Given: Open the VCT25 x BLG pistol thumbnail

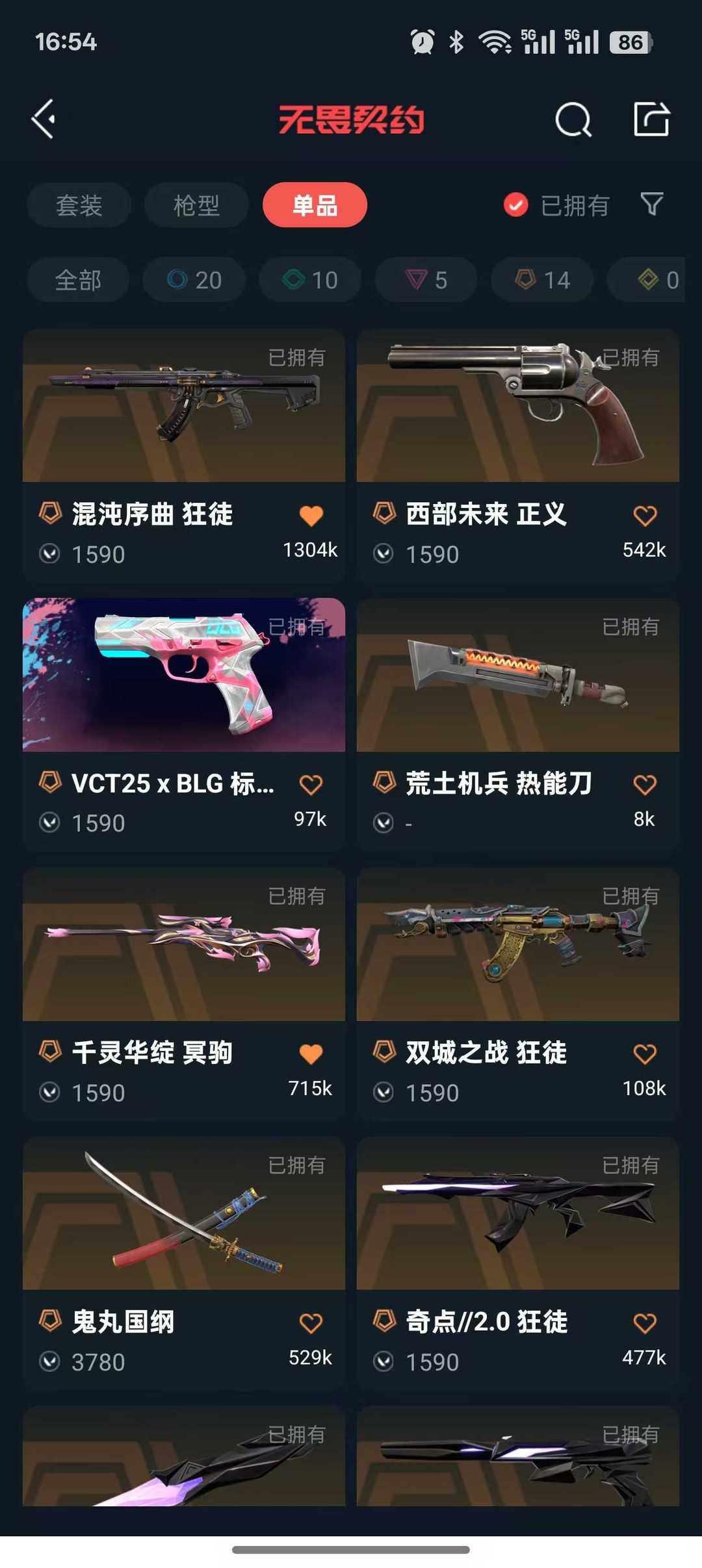Looking at the screenshot, I should [x=184, y=677].
